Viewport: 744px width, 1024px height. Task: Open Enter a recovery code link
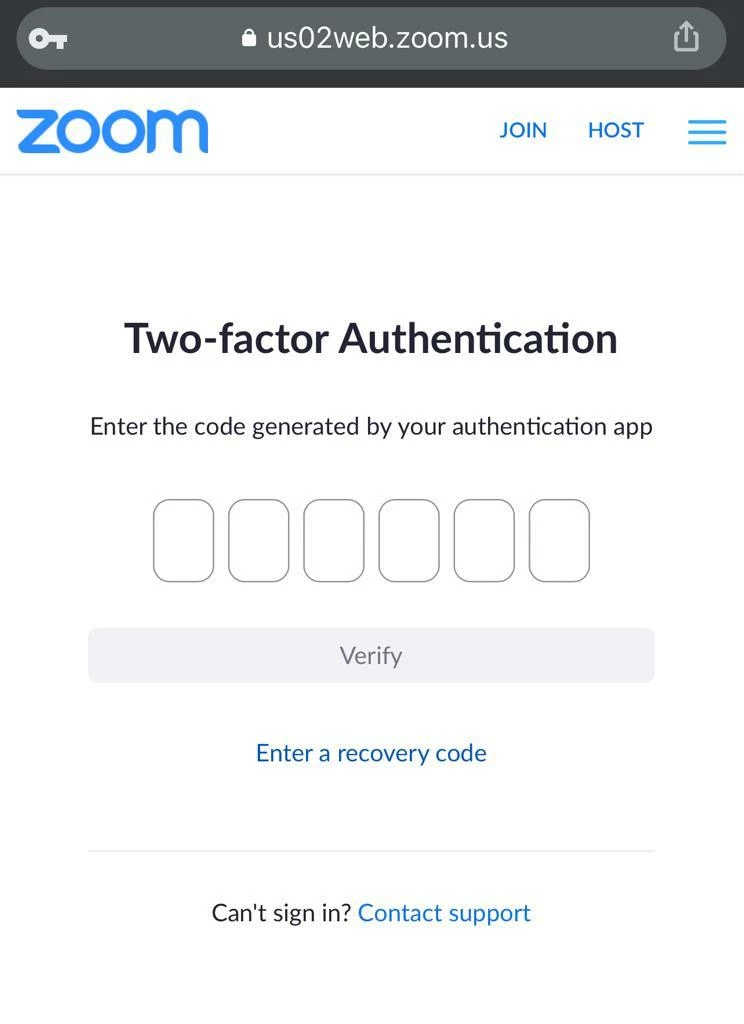[x=371, y=753]
